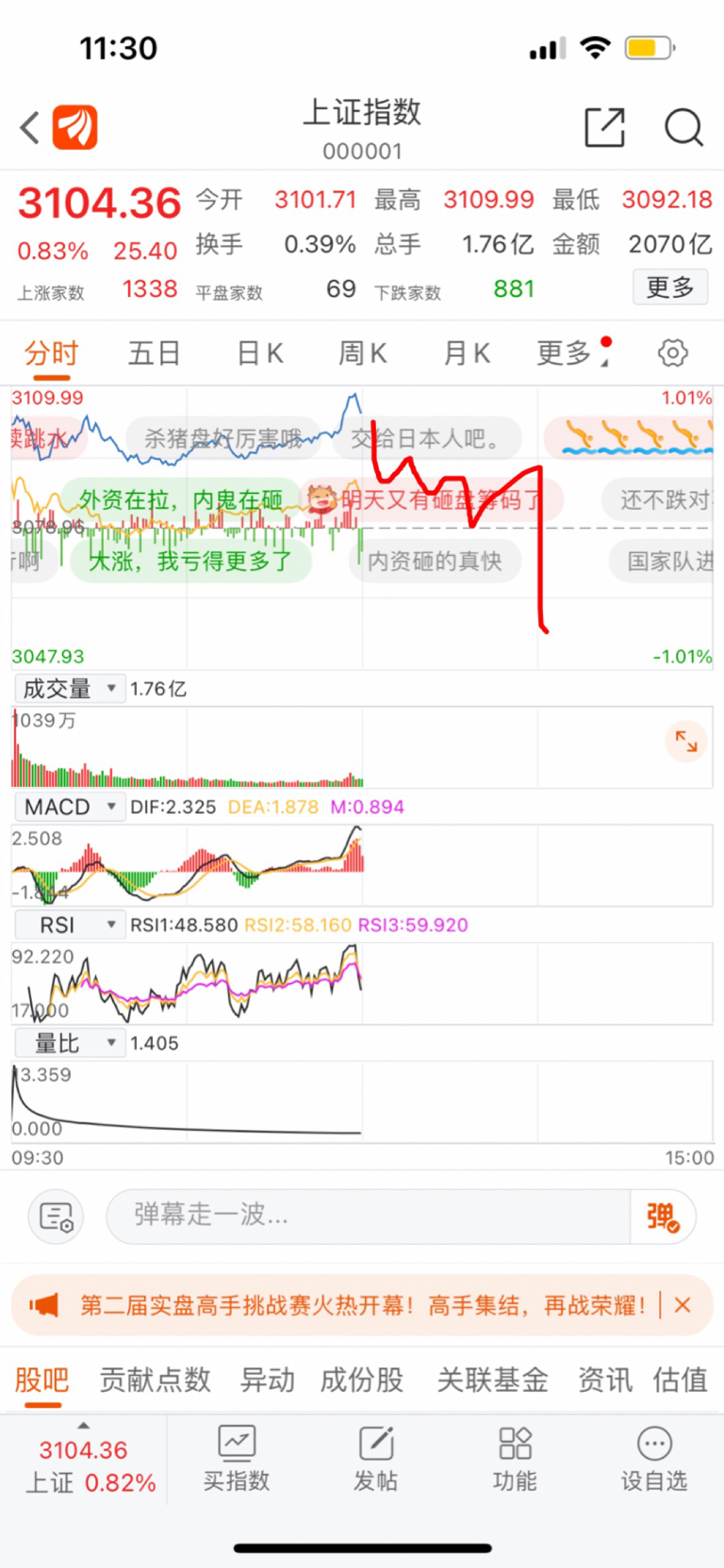Screen dimensions: 724x1568
Task: Expand the RSI indicator dropdown
Action: pos(70,925)
